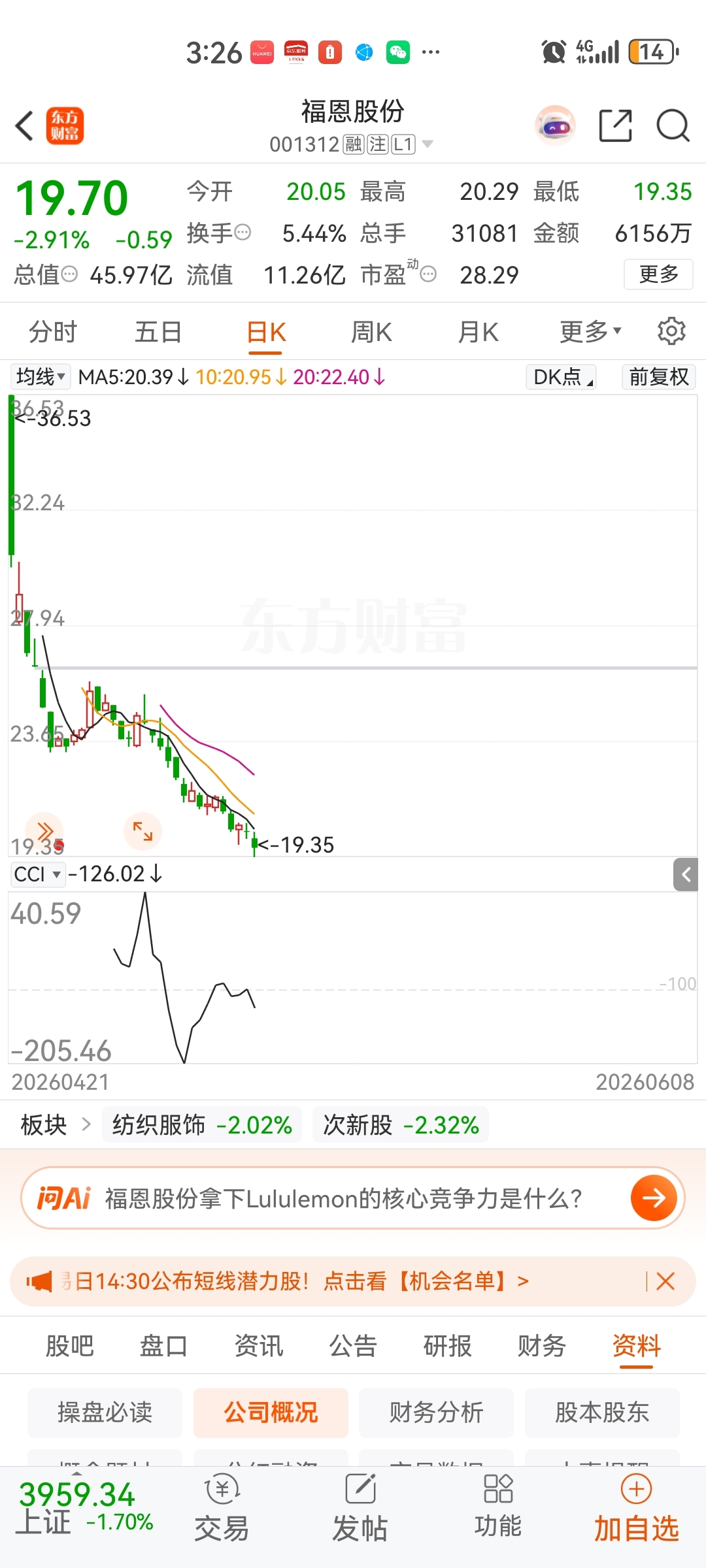Tap 发帖 to write a post
The height and width of the screenshot is (1568, 706).
pyautogui.click(x=360, y=1511)
